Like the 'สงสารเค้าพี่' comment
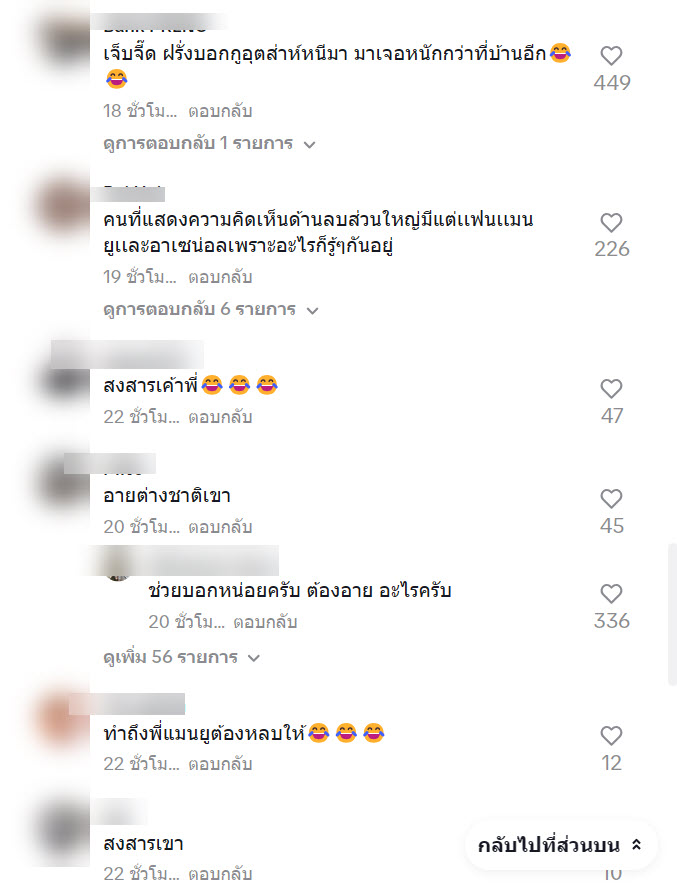The image size is (677, 896). click(x=611, y=389)
